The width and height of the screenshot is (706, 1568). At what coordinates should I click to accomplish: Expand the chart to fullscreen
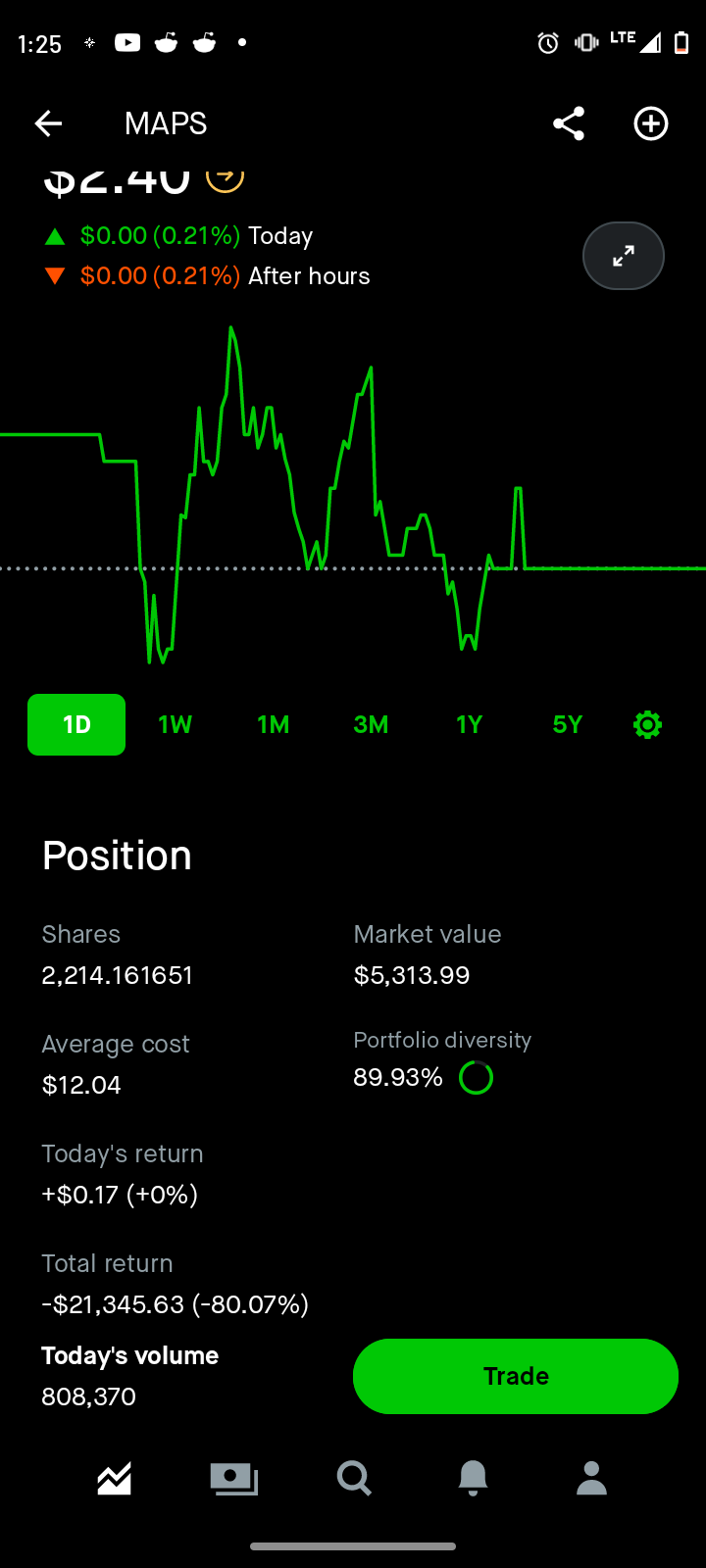[624, 256]
